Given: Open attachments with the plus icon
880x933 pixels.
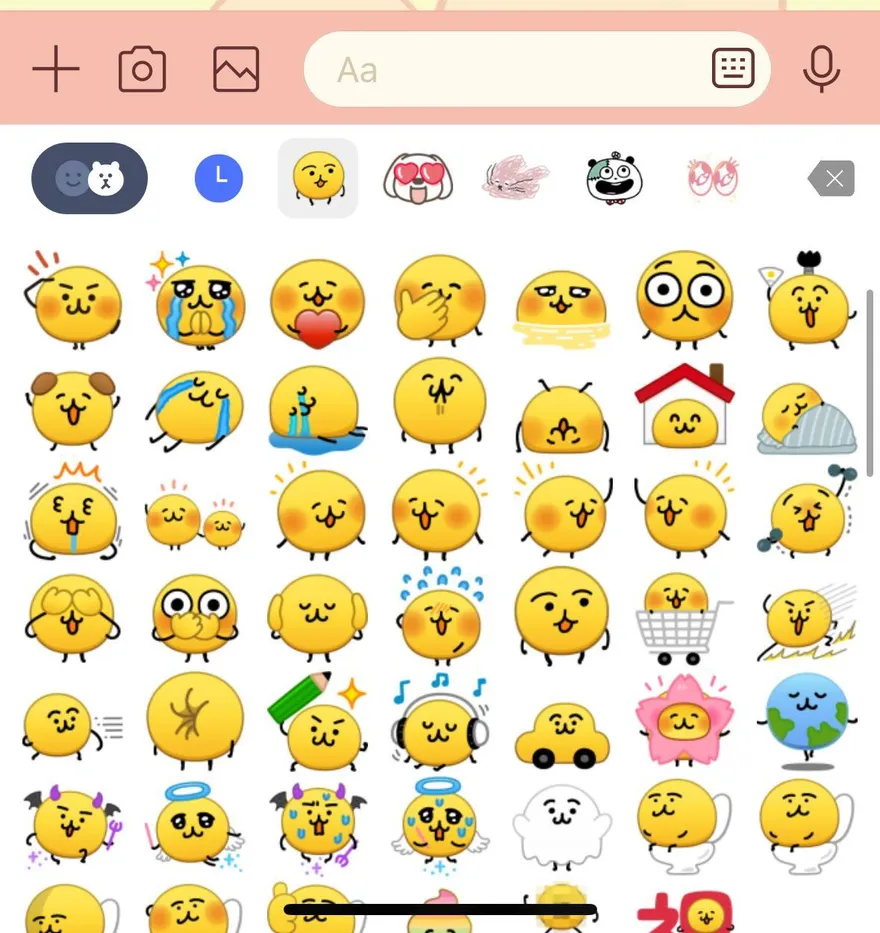Looking at the screenshot, I should coord(56,69).
